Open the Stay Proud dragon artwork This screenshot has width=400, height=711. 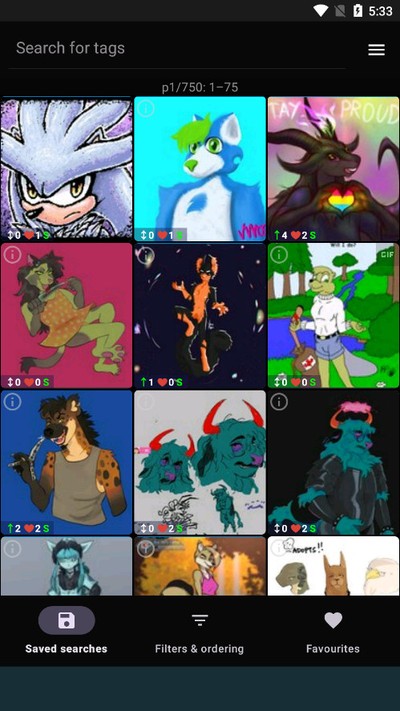(x=333, y=169)
